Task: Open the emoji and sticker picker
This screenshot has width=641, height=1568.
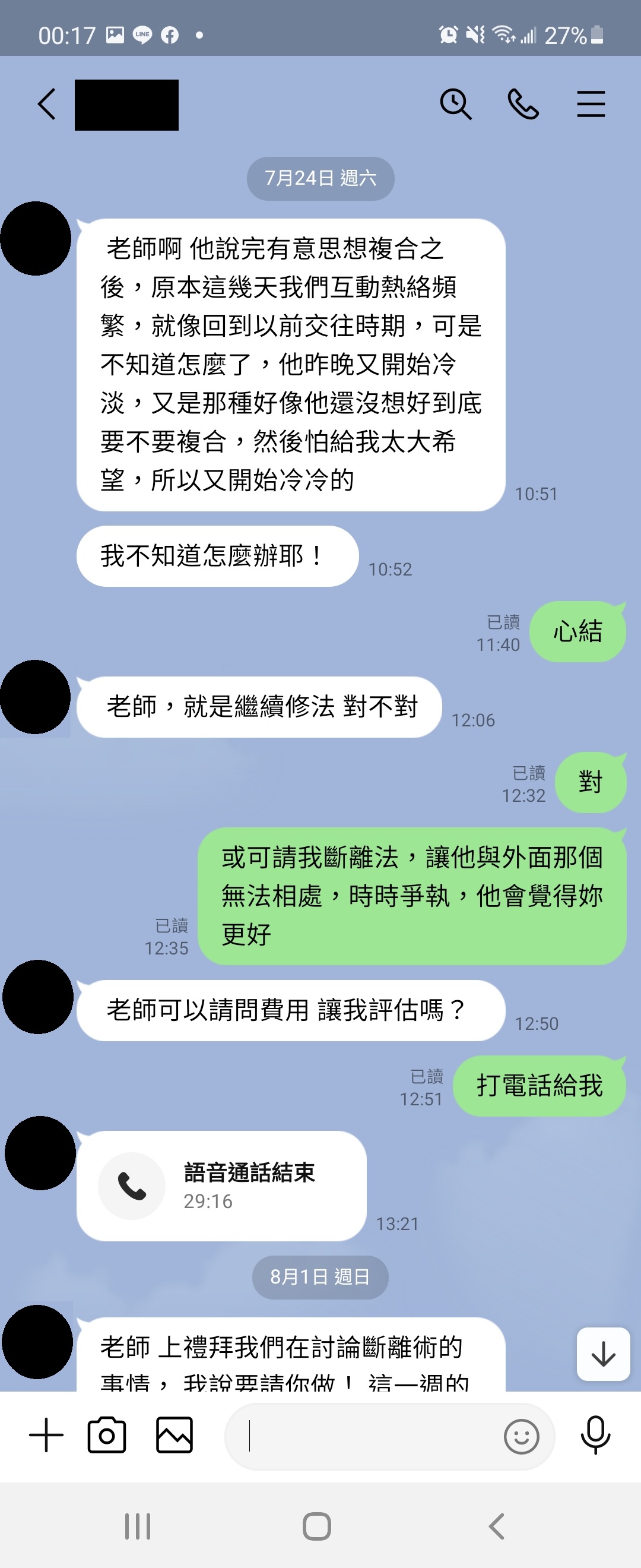Action: coord(521,1437)
